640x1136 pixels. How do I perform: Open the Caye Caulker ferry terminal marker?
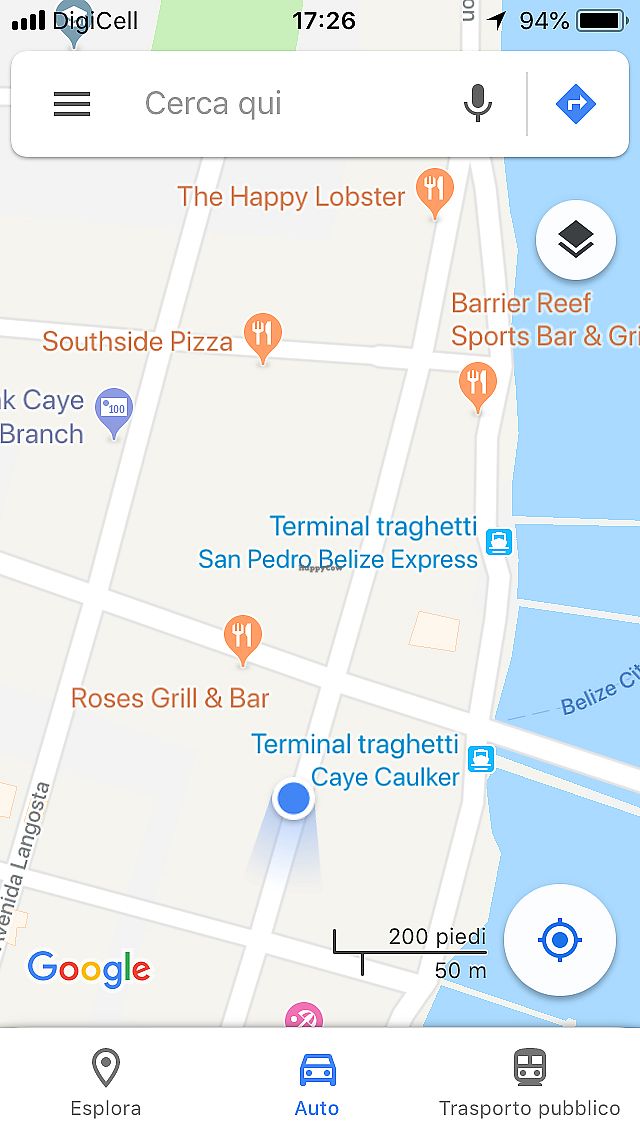(482, 759)
